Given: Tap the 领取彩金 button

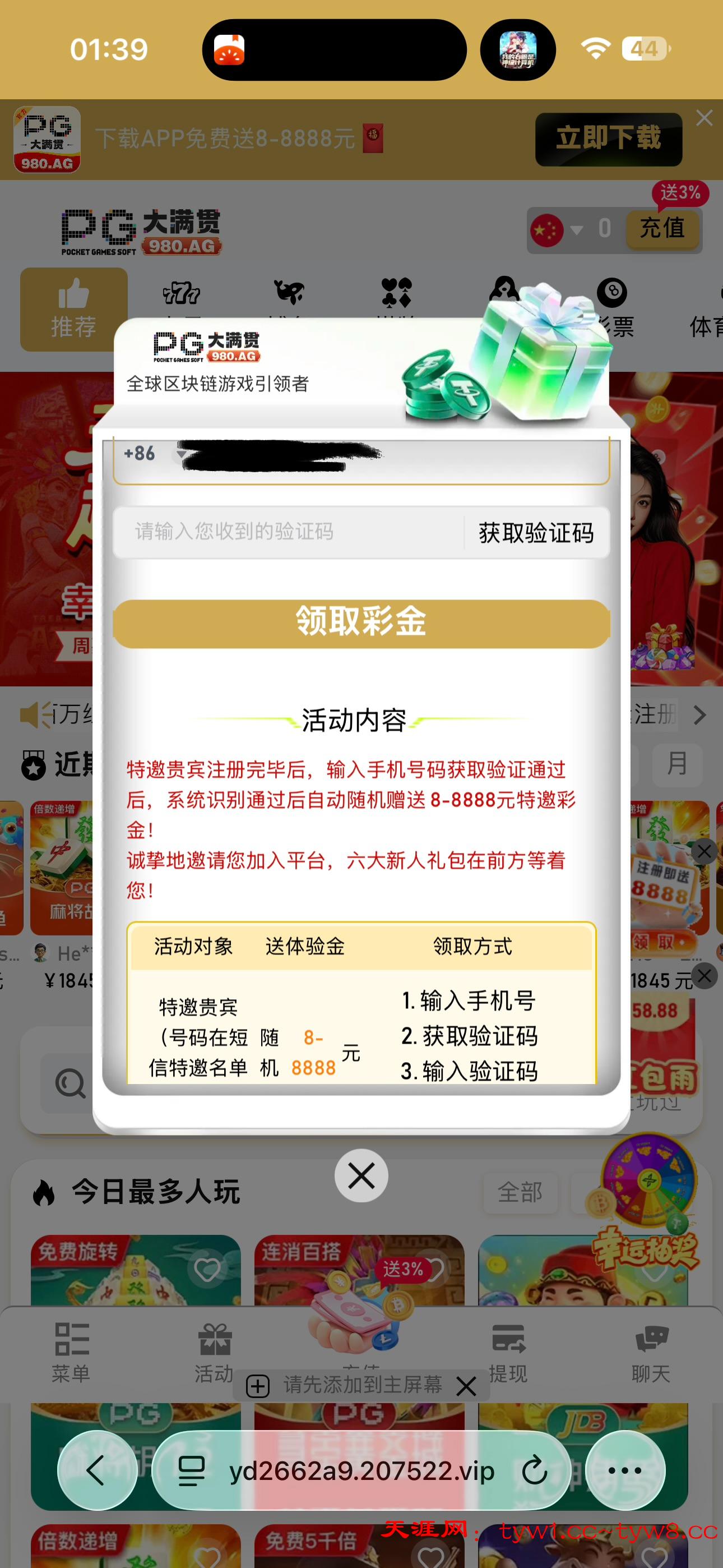Looking at the screenshot, I should click(361, 623).
